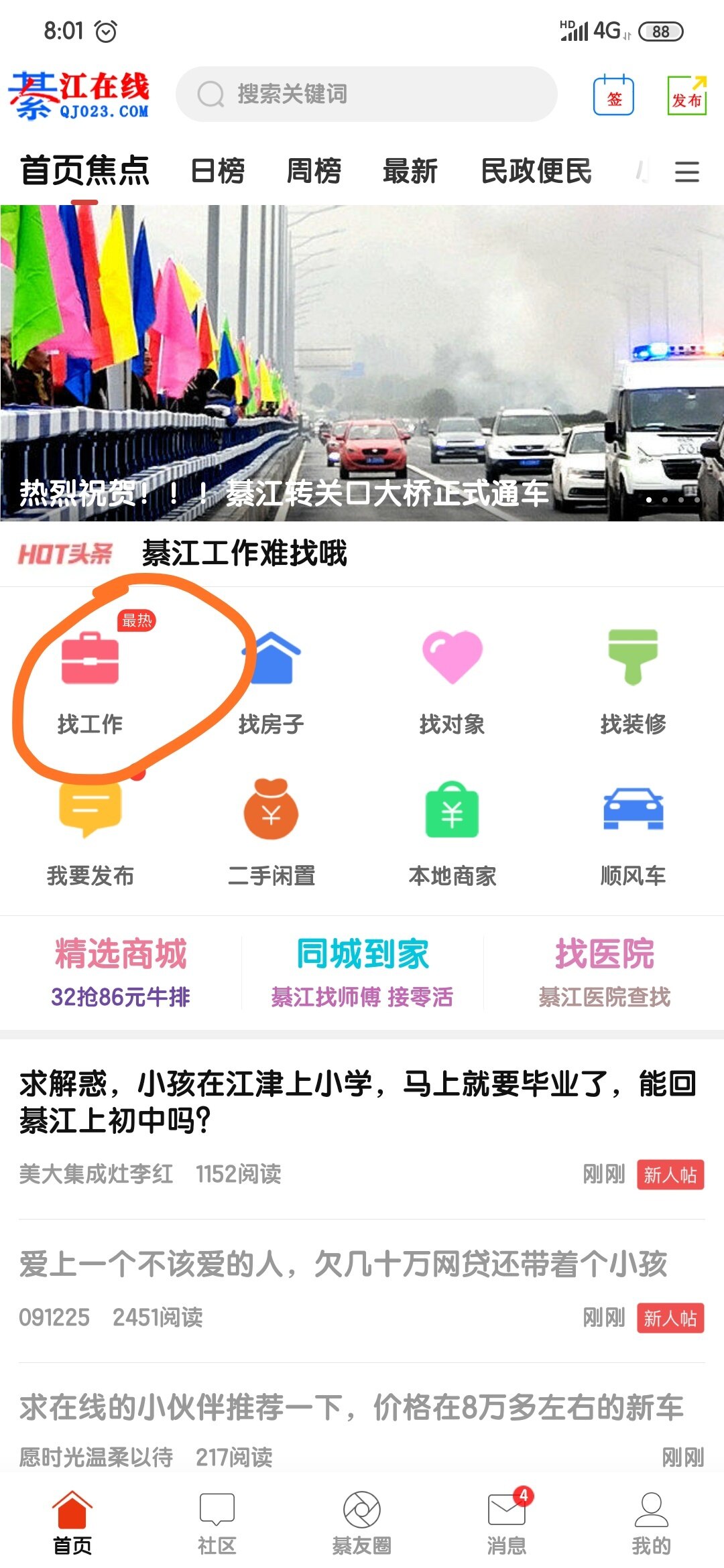Open post about 小孩在江津上小学
Image resolution: width=724 pixels, height=1568 pixels.
358,1101
